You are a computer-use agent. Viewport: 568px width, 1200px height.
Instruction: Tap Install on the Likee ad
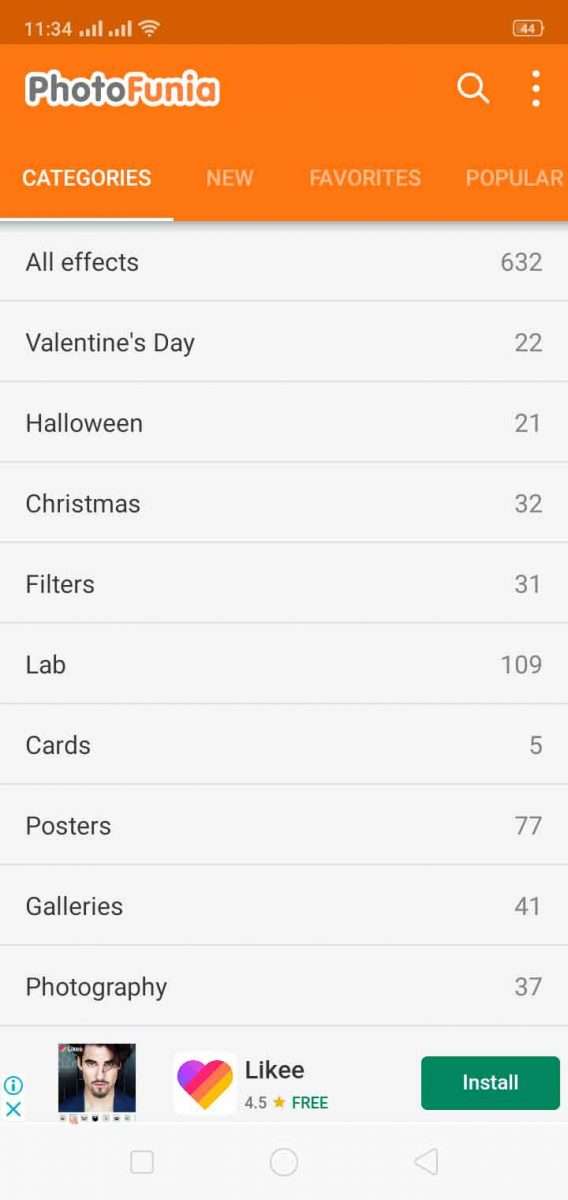point(490,1082)
